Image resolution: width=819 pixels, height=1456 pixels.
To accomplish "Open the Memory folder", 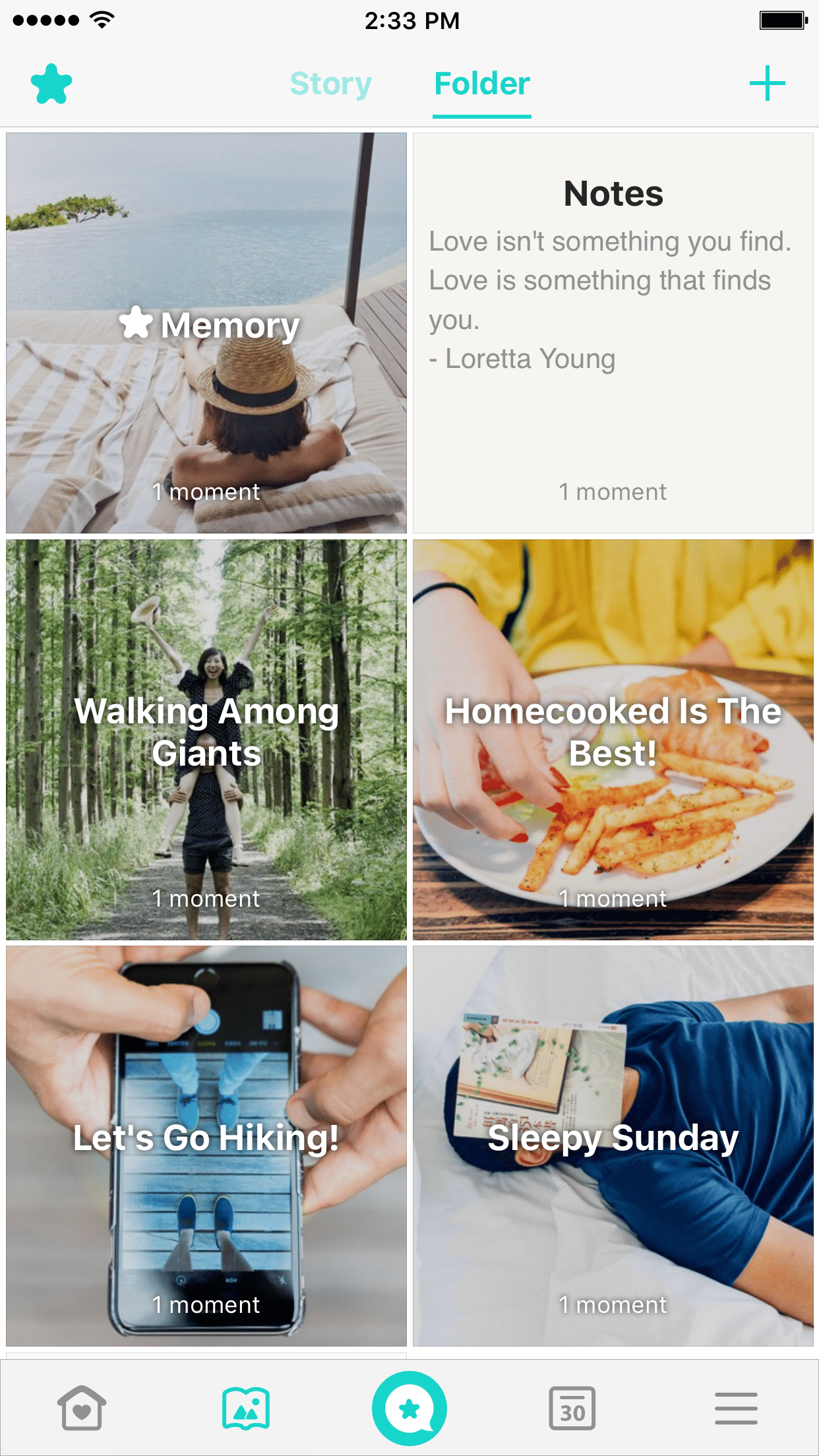I will tap(206, 333).
